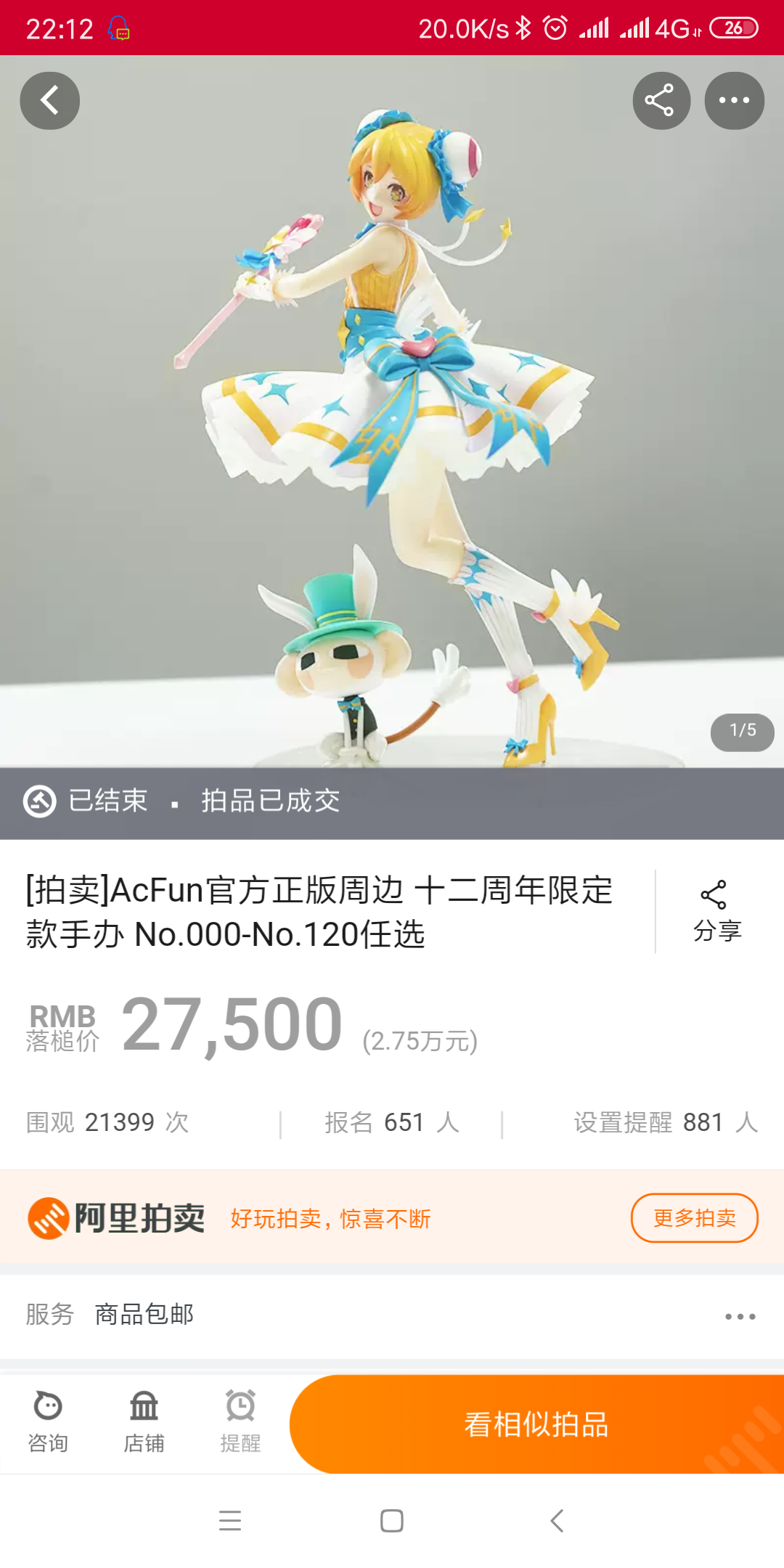
Task: Open recent apps from system navigation bar
Action: coord(230,1520)
